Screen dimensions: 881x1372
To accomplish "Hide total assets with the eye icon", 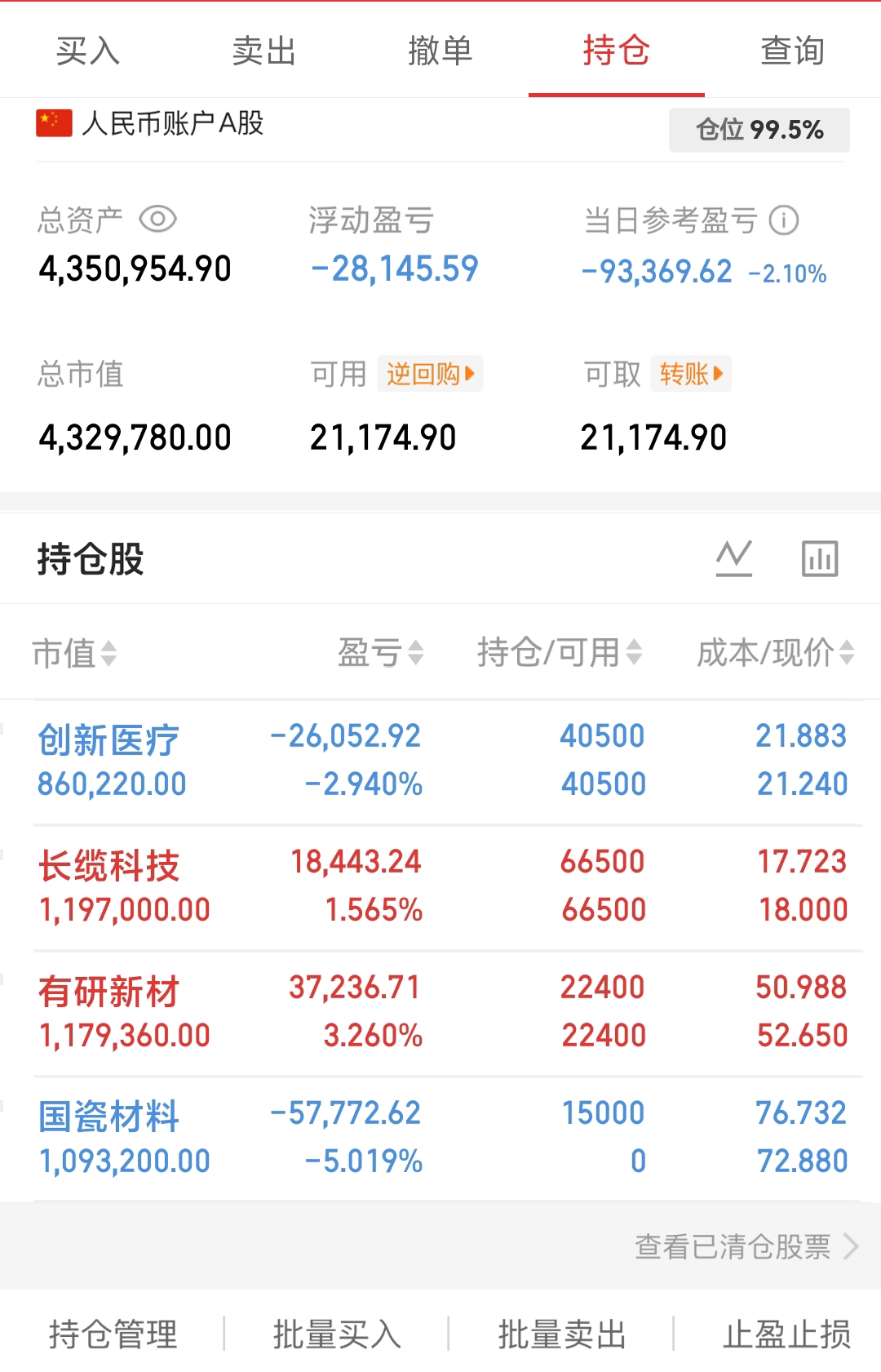I will tap(157, 219).
